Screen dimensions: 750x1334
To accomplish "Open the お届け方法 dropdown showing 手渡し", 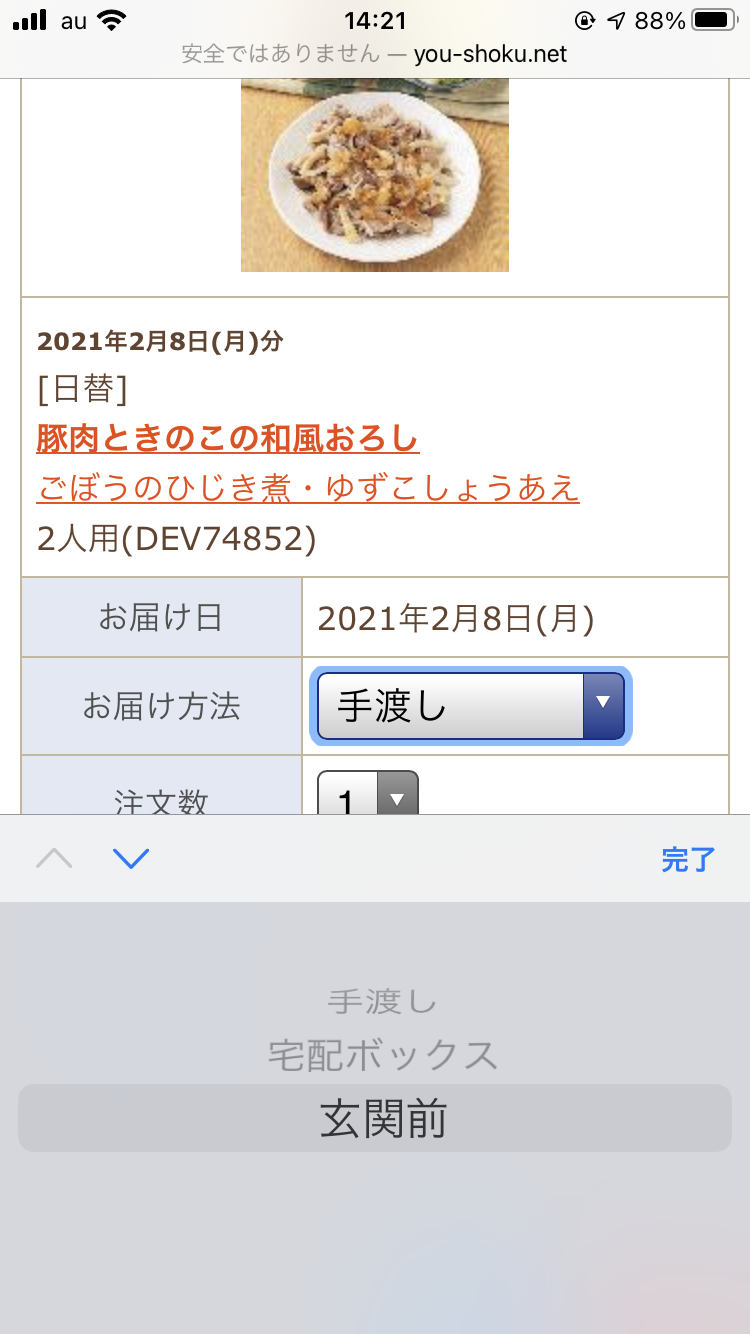I will [470, 706].
